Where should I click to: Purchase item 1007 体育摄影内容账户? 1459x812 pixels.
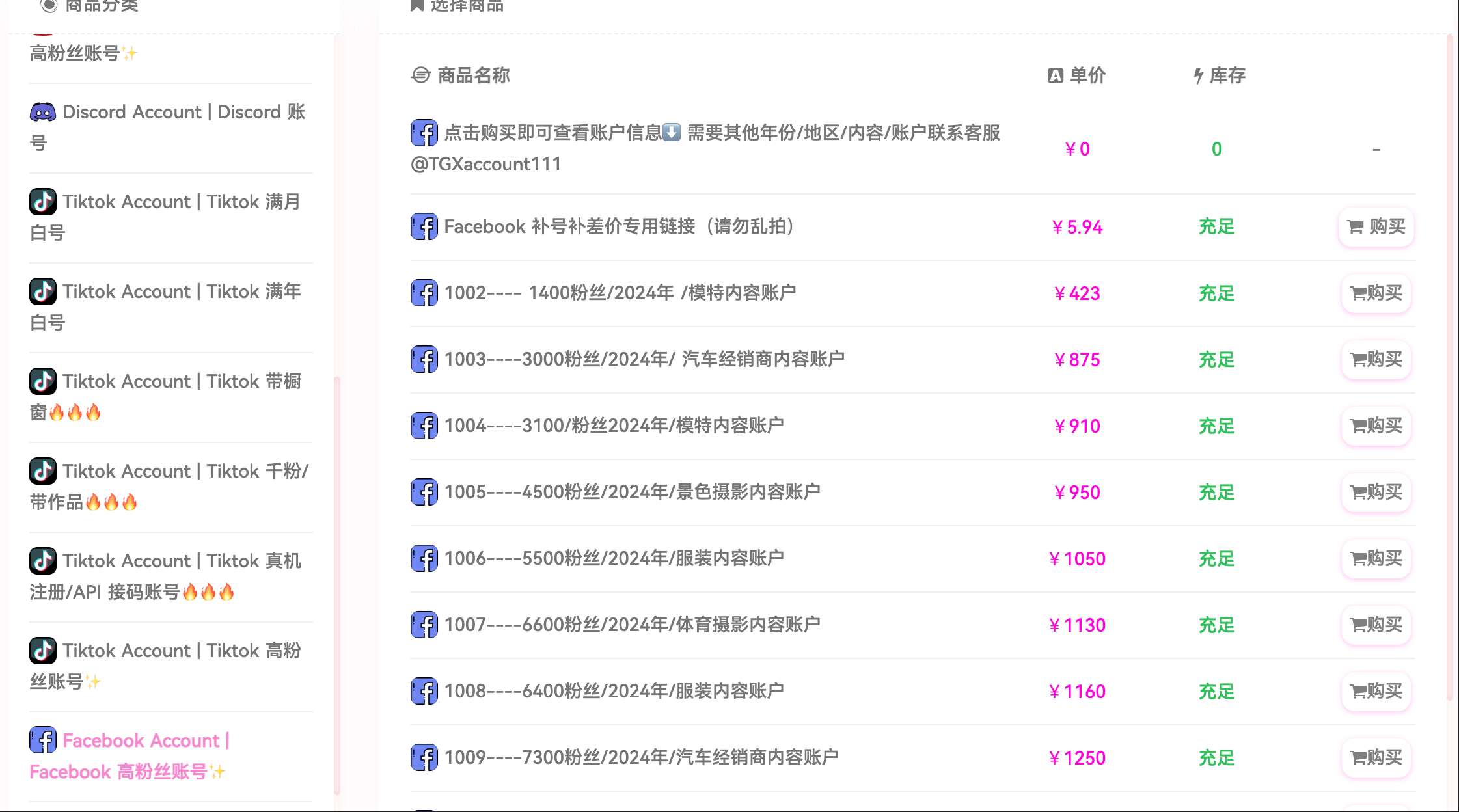coord(1376,625)
